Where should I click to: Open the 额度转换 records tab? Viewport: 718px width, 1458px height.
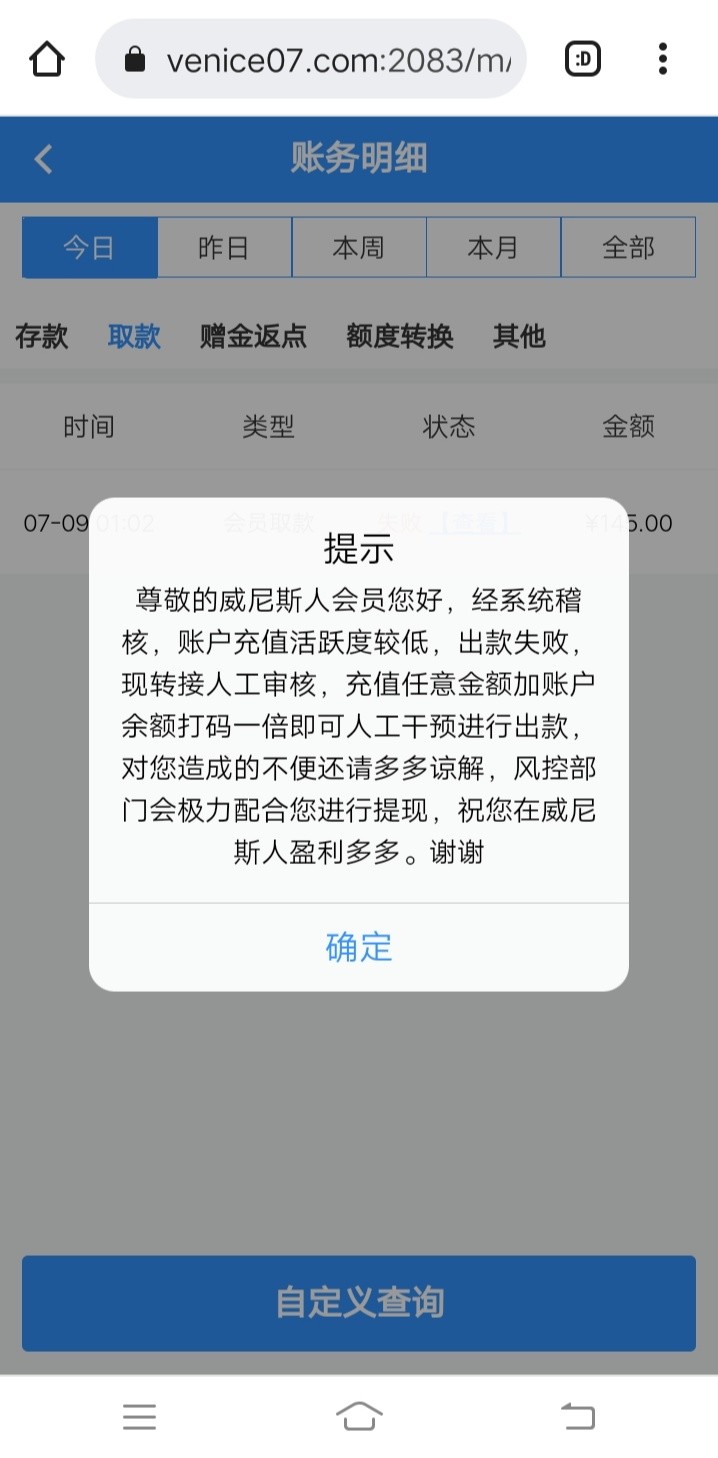pos(400,336)
